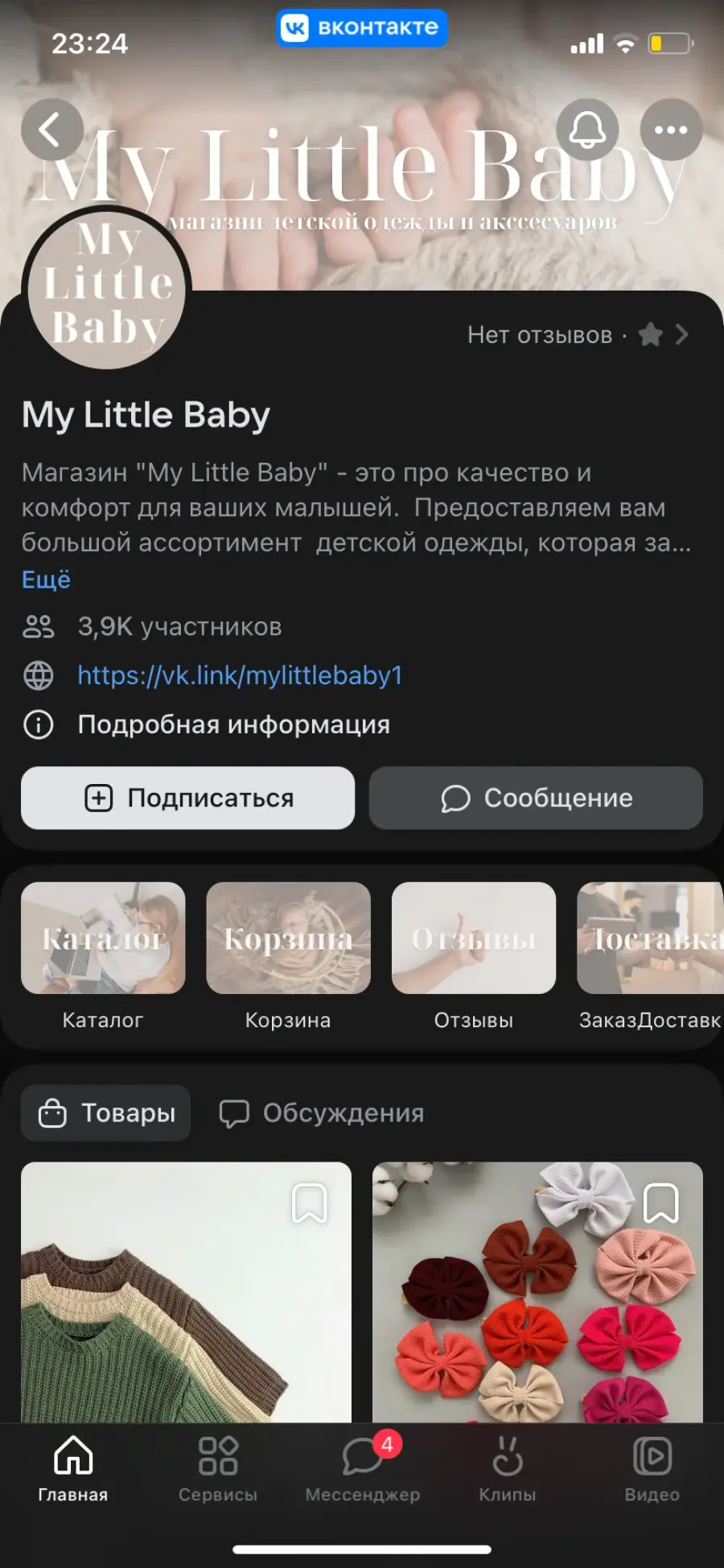Screen dimensions: 724x1568
Task: Bookmark the hair bows product
Action: (x=661, y=1203)
